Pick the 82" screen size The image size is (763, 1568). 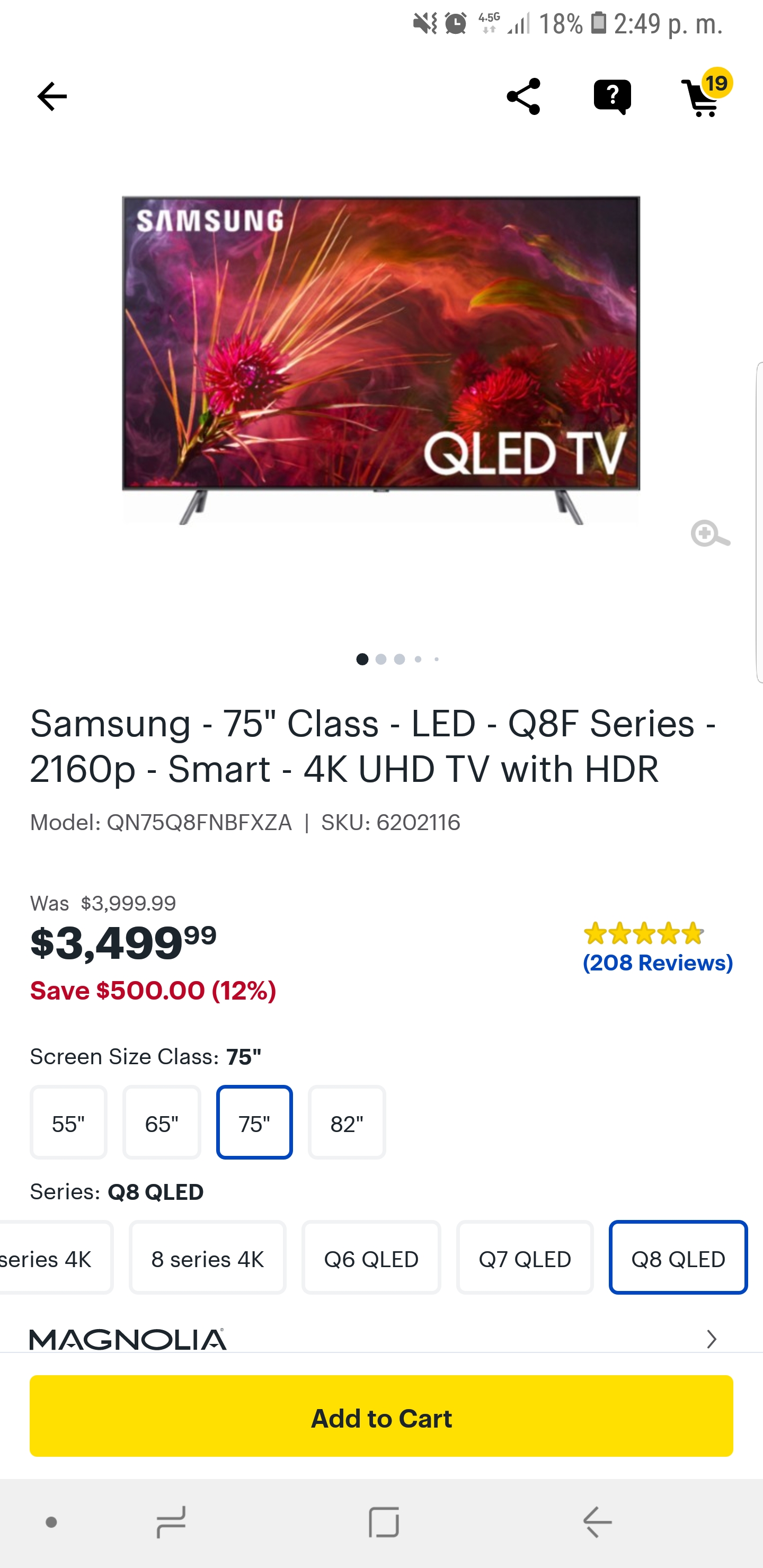(x=347, y=1122)
